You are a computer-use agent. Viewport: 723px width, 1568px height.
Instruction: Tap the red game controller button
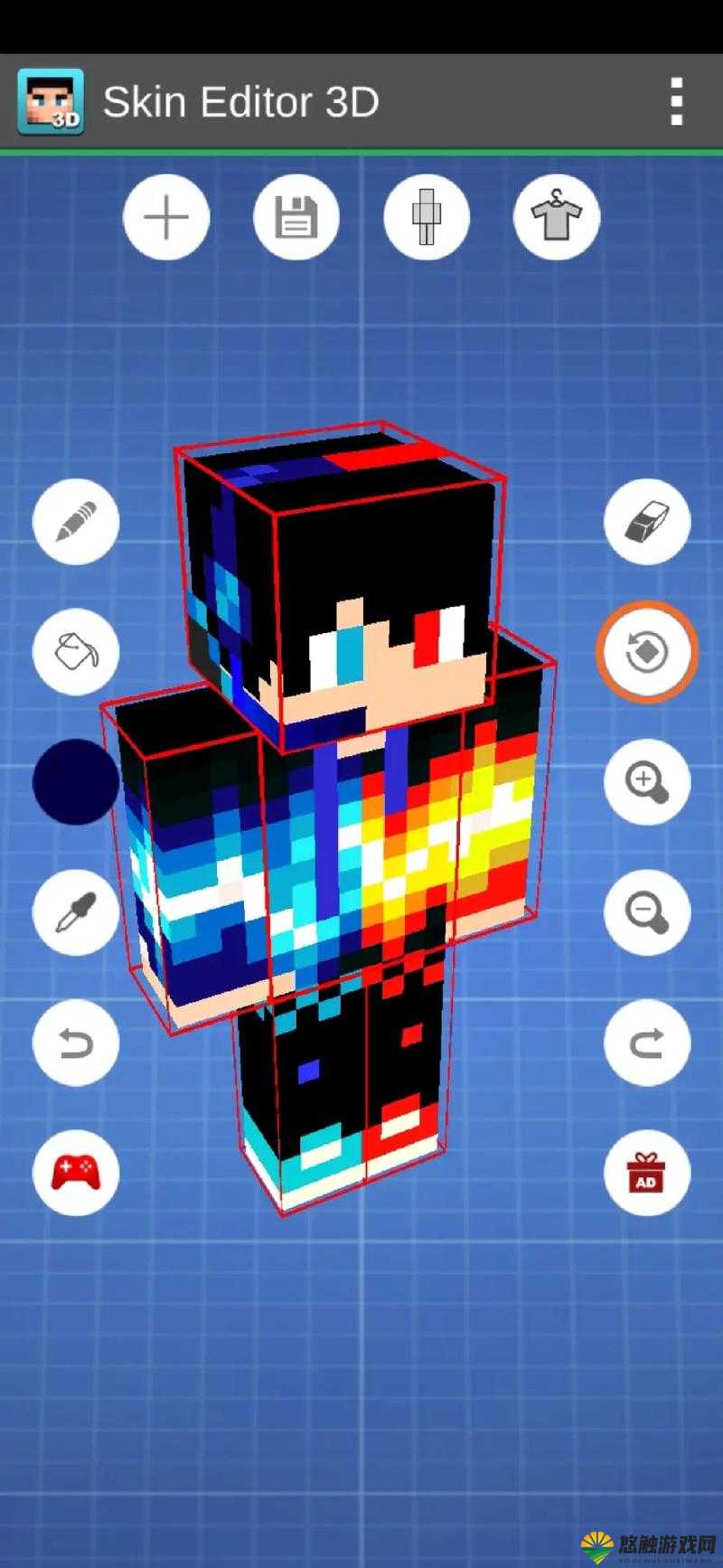(76, 1172)
